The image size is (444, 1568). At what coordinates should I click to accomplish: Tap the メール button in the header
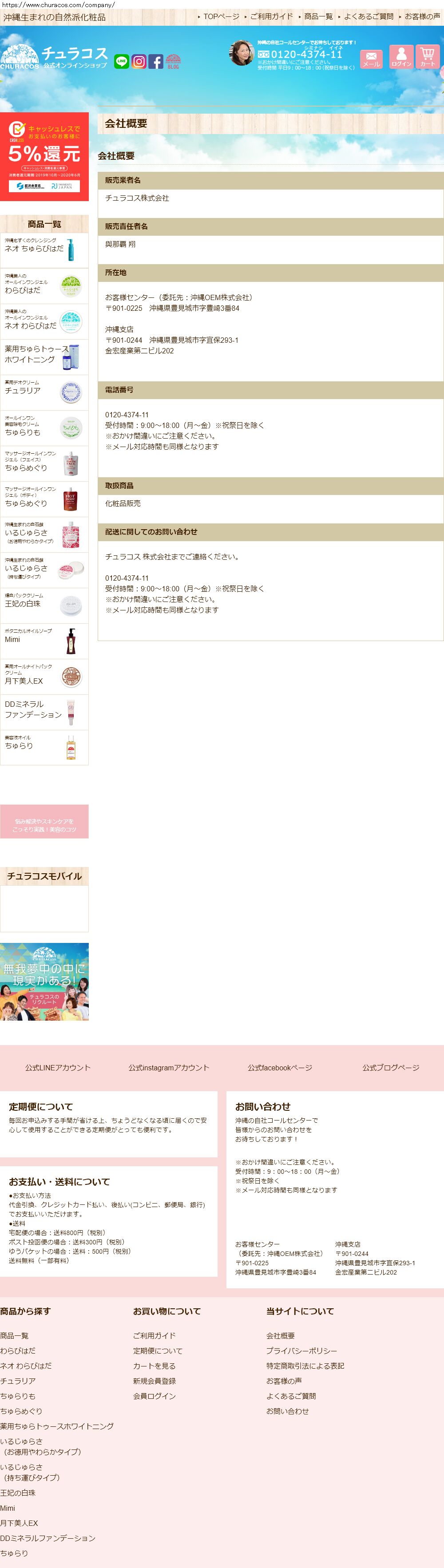pos(372,59)
